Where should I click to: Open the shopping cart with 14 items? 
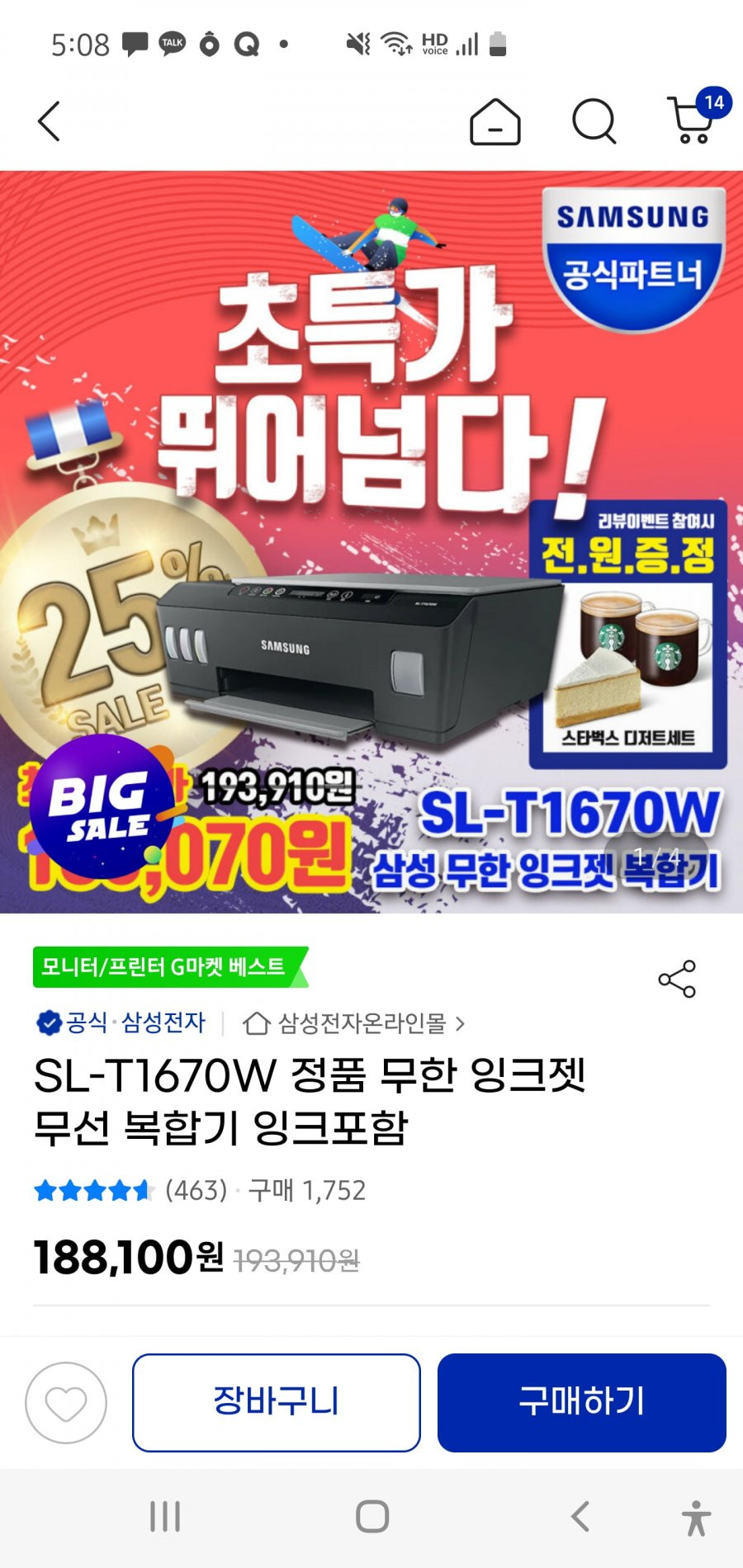(696, 117)
